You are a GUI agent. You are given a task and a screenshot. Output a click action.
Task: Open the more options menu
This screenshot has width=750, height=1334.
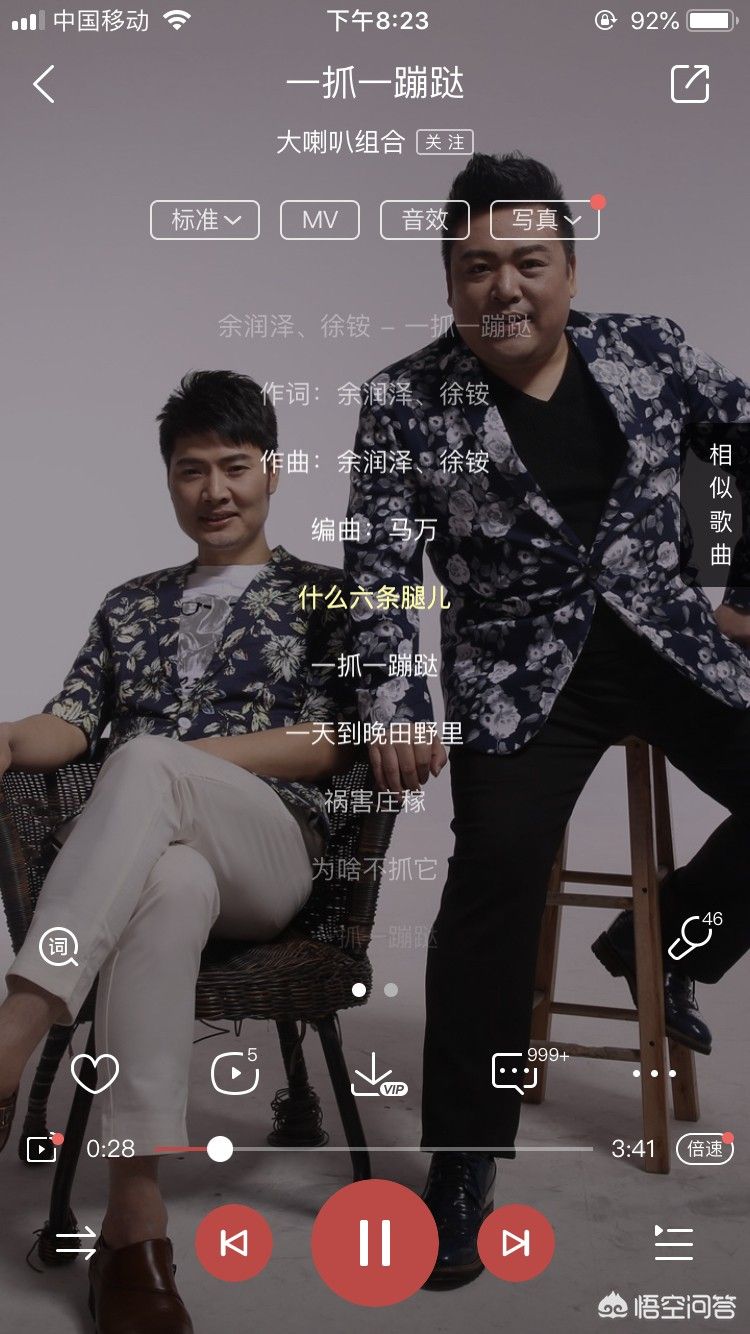coord(654,1074)
